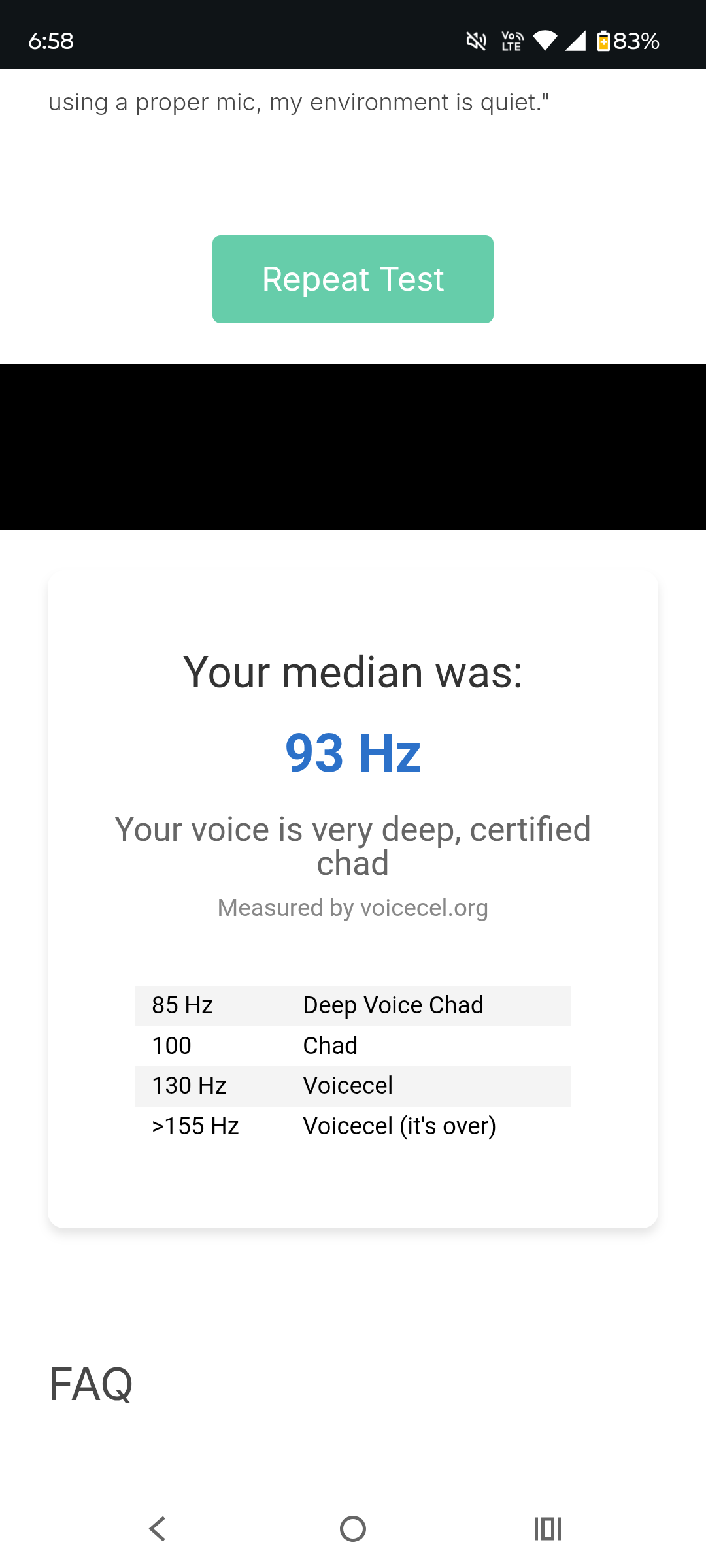Expand the FAQ section
This screenshot has width=706, height=1568.
click(92, 1382)
